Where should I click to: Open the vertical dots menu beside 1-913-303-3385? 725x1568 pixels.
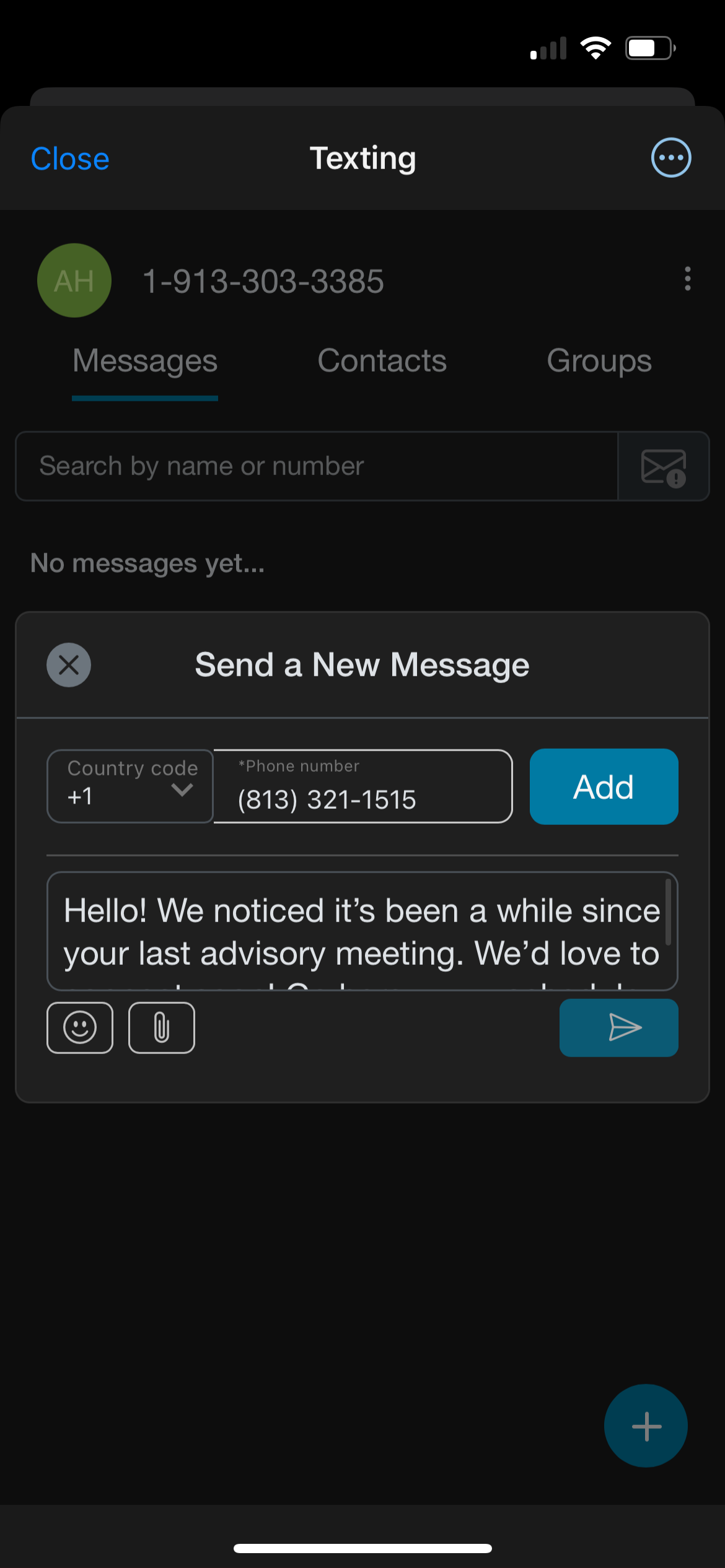687,279
